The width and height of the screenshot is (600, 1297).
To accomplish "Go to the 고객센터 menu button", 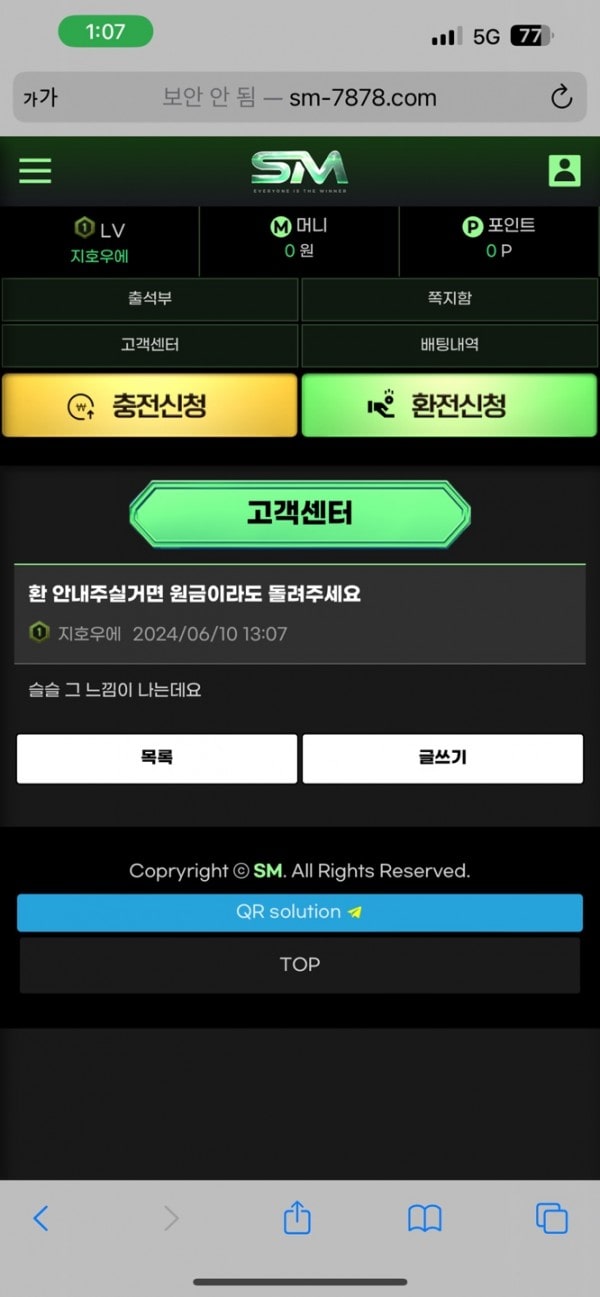I will point(150,344).
